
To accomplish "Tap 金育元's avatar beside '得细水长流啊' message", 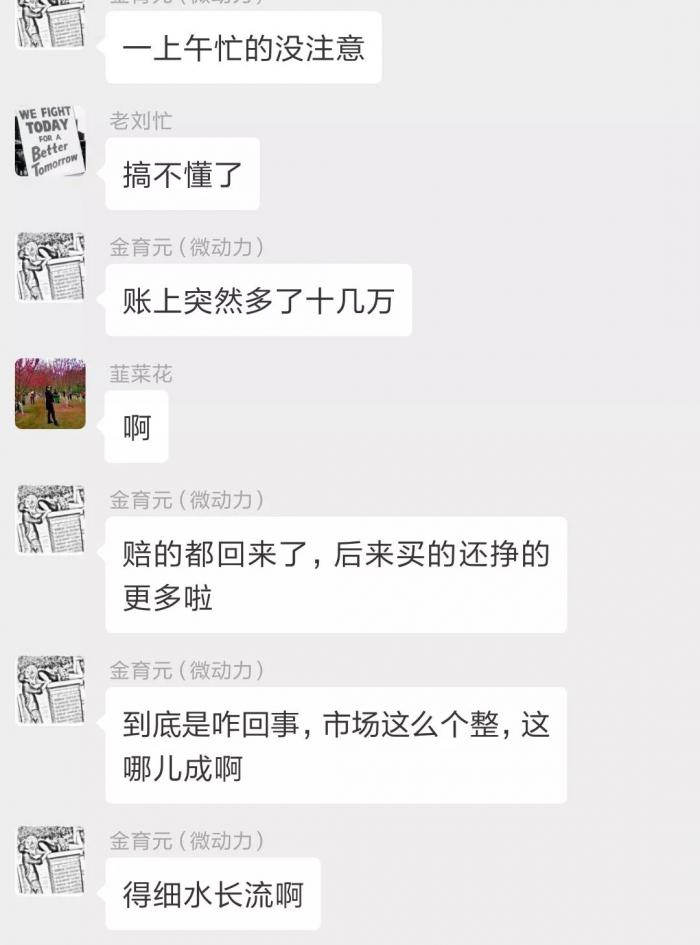I will pyautogui.click(x=50, y=860).
